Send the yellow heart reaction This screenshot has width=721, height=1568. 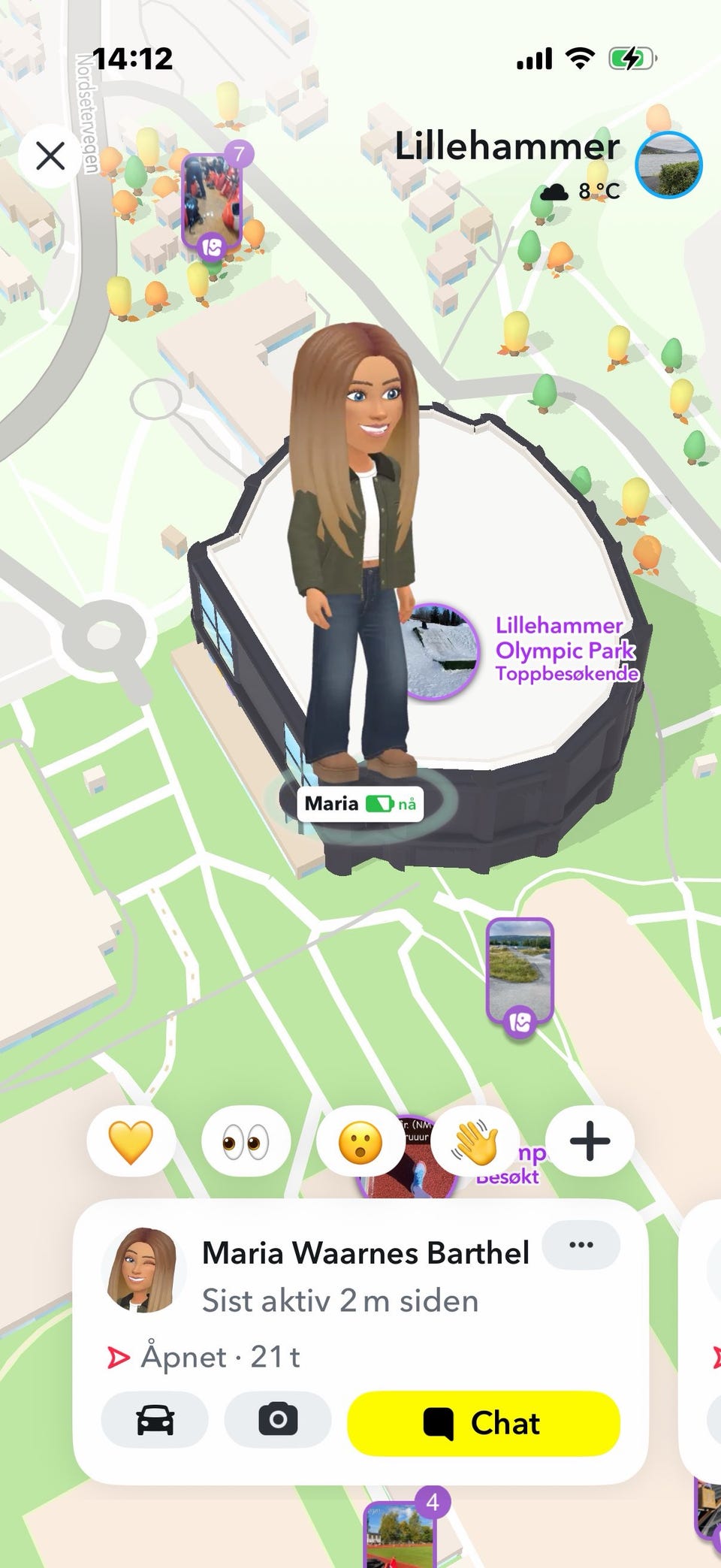[131, 1141]
